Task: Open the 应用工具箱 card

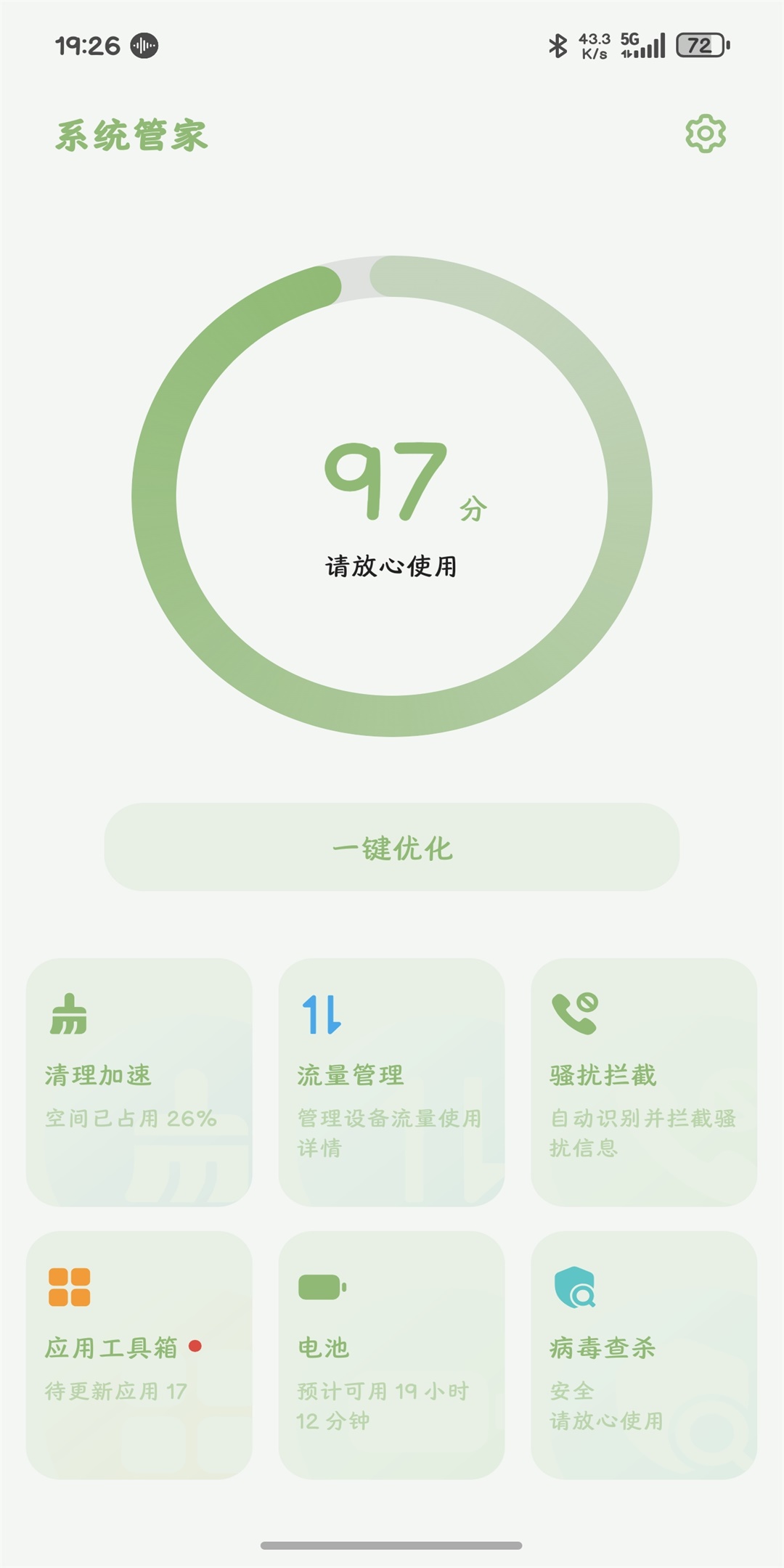Action: tap(139, 1355)
